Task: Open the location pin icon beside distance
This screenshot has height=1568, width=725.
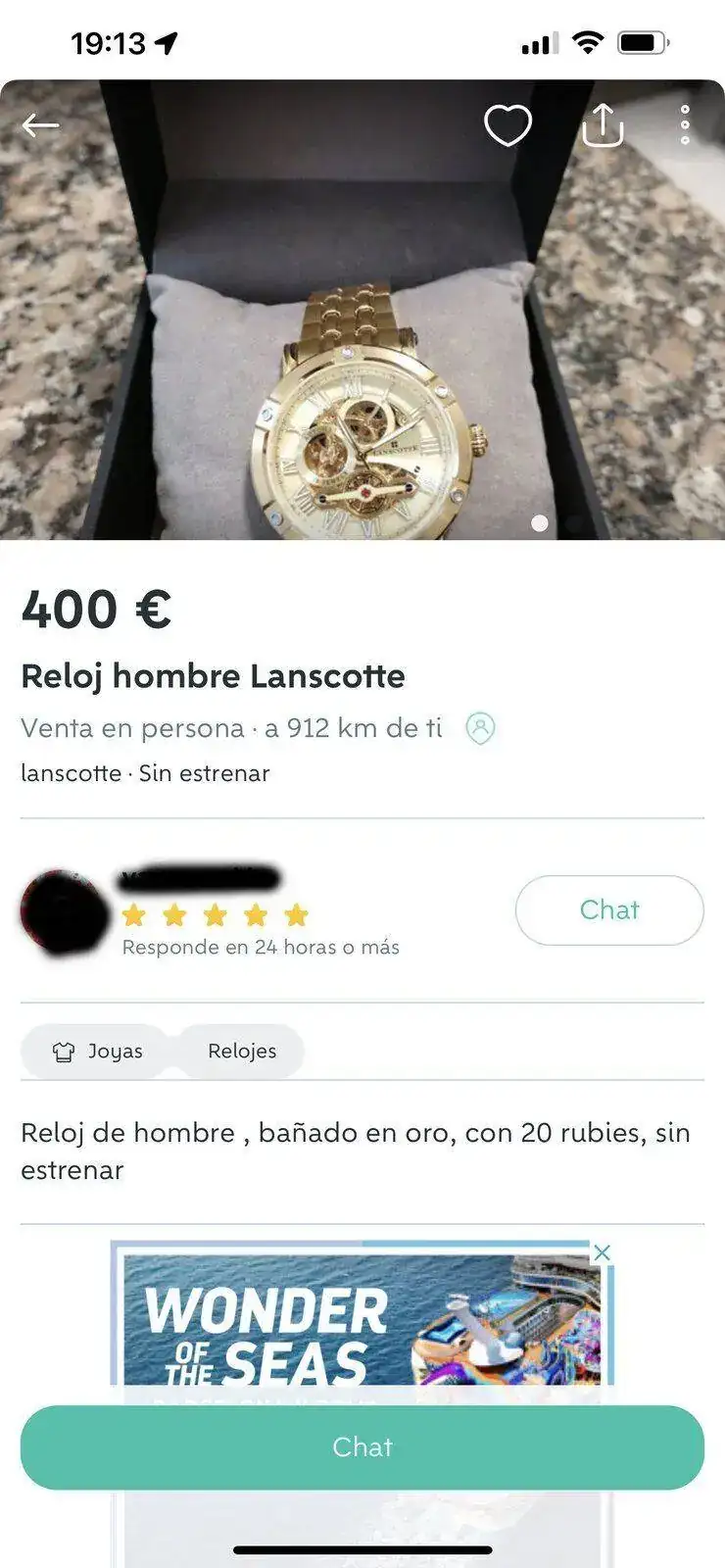Action: (x=480, y=728)
